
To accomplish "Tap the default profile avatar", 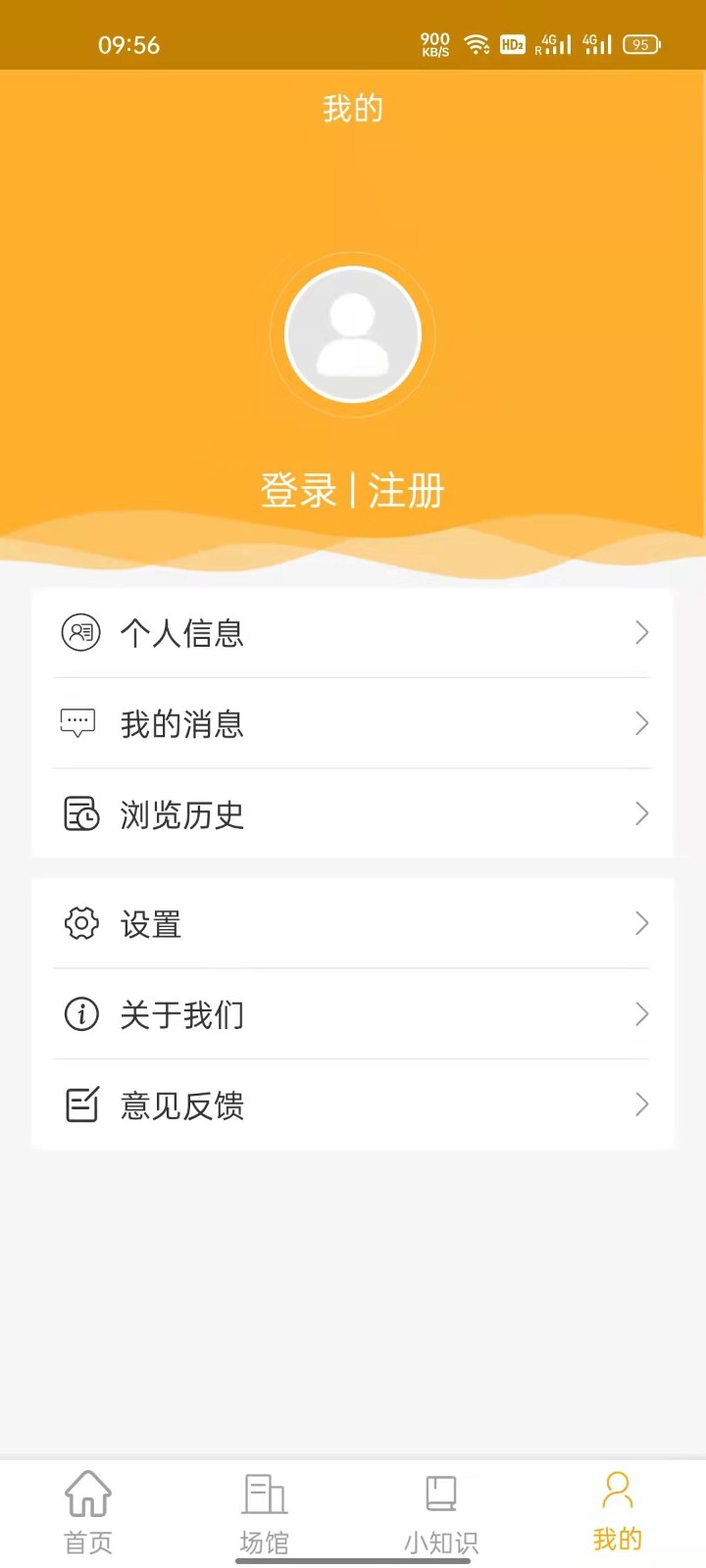I will click(353, 335).
